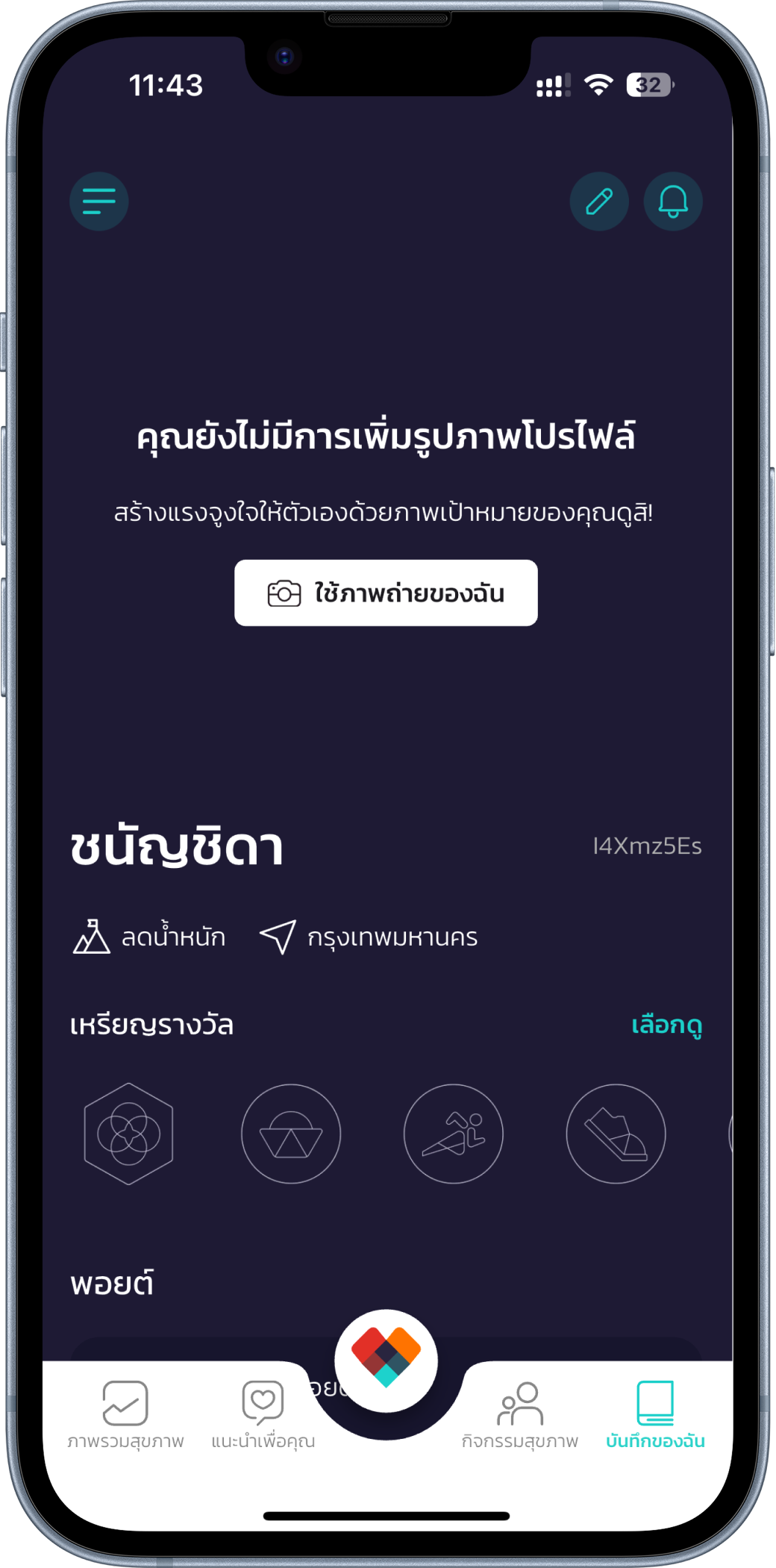View the triangle bowl medal badge

pos(291,1134)
